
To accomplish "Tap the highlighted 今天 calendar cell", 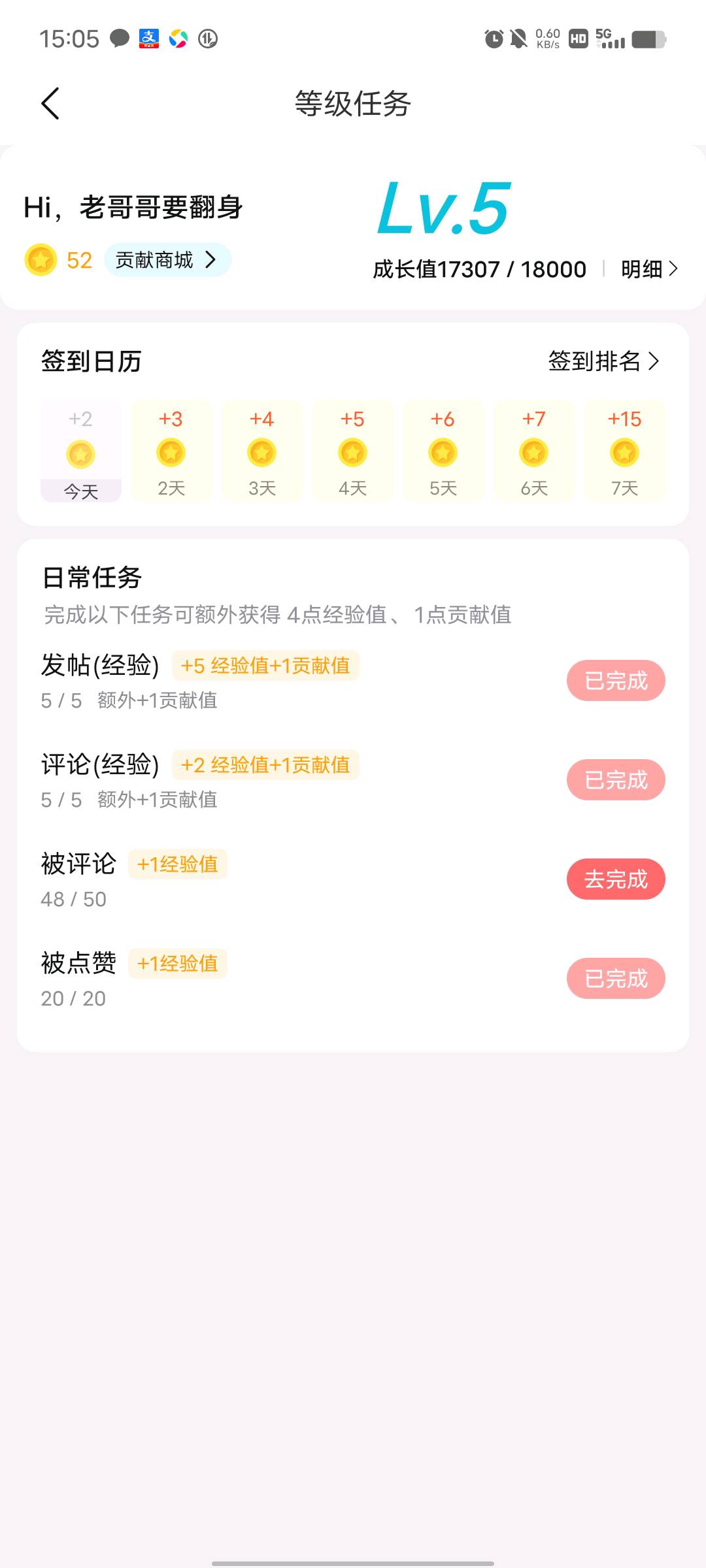I will 80,491.
